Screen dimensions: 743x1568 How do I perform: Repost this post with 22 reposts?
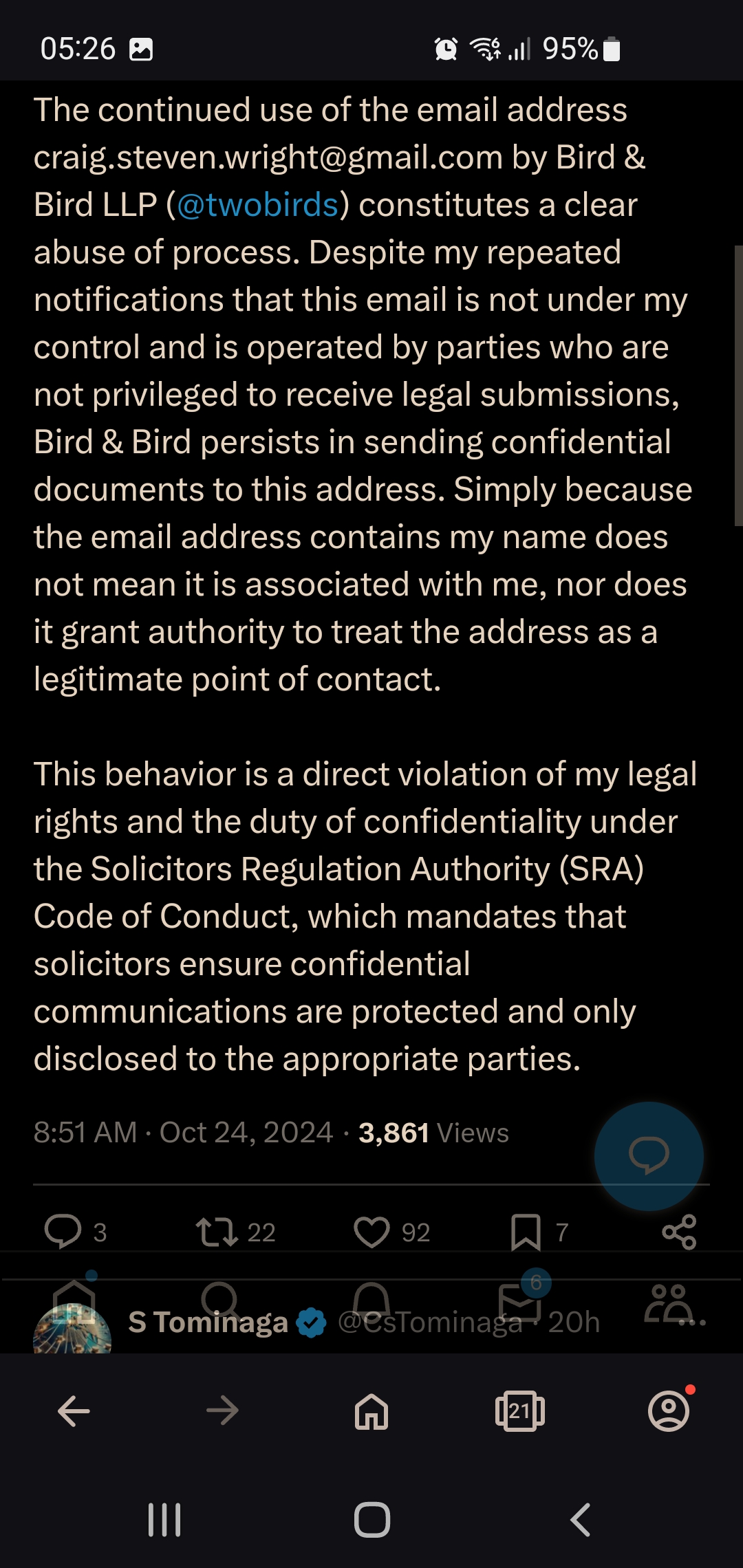click(x=217, y=1232)
